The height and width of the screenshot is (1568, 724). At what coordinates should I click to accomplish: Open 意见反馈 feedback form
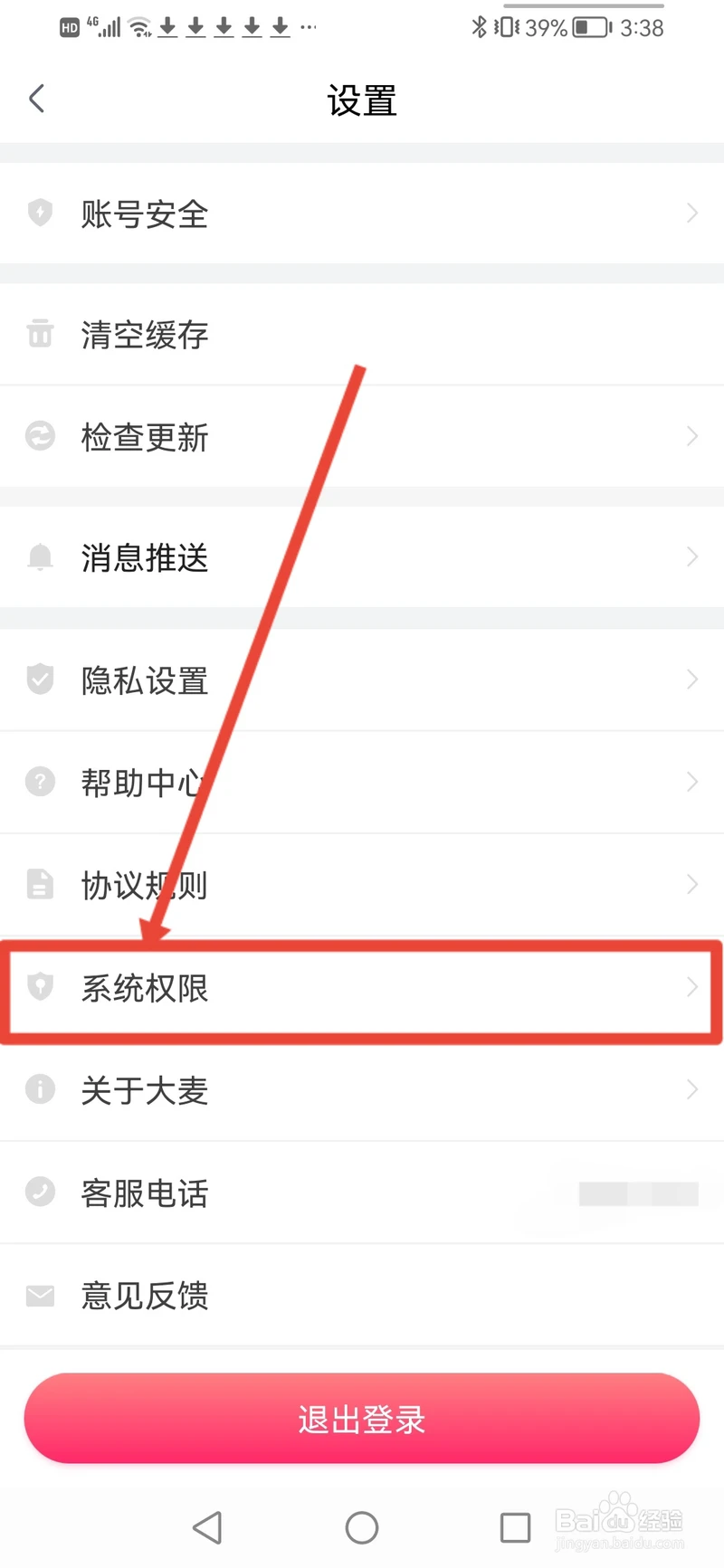(x=362, y=1295)
